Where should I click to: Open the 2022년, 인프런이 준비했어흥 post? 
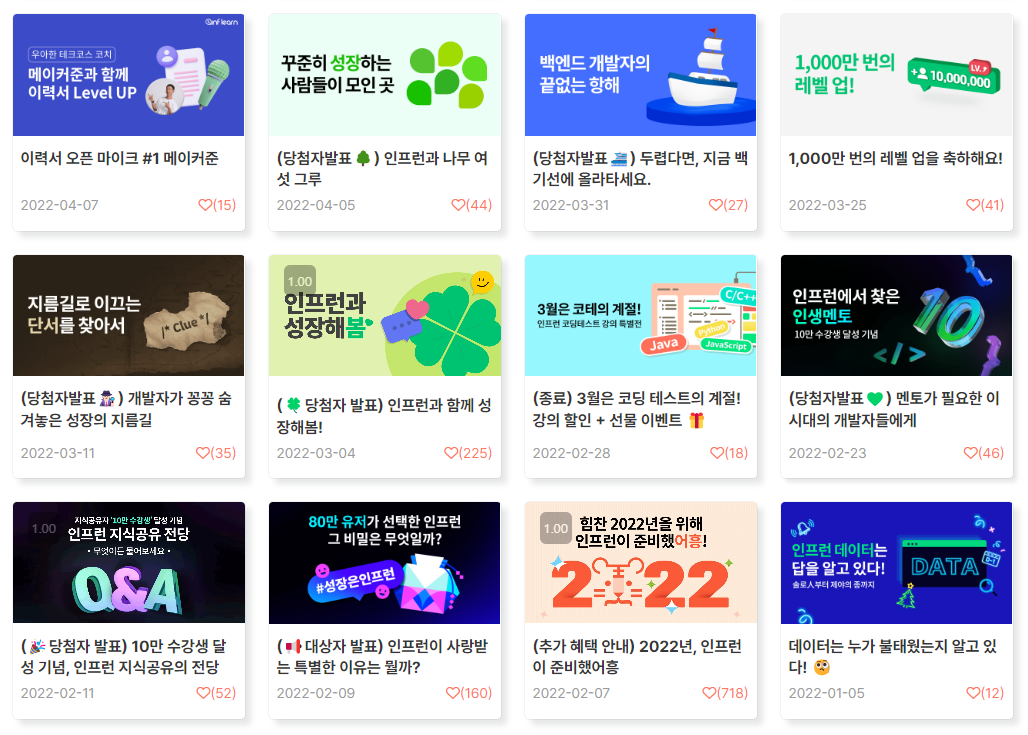(x=640, y=656)
